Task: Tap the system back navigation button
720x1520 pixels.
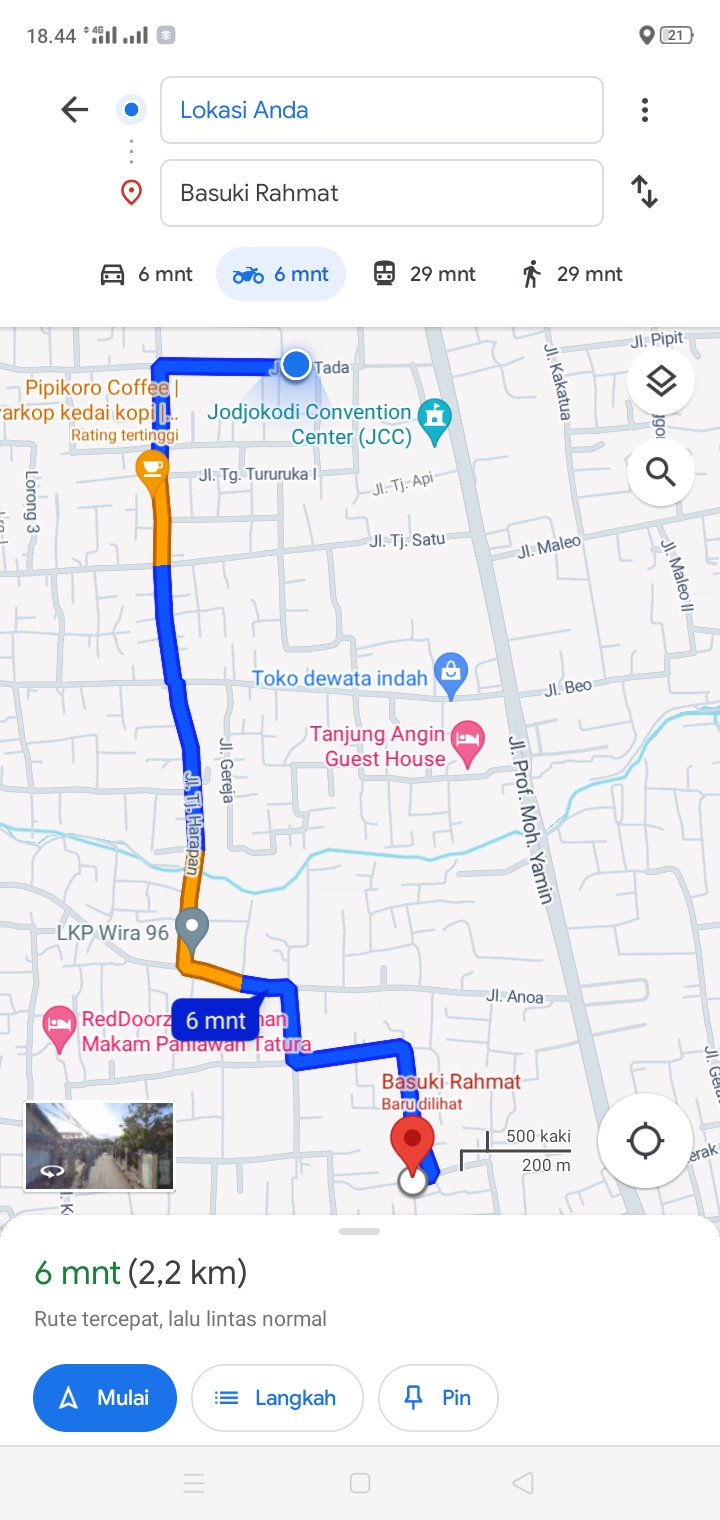Action: coord(523,1483)
